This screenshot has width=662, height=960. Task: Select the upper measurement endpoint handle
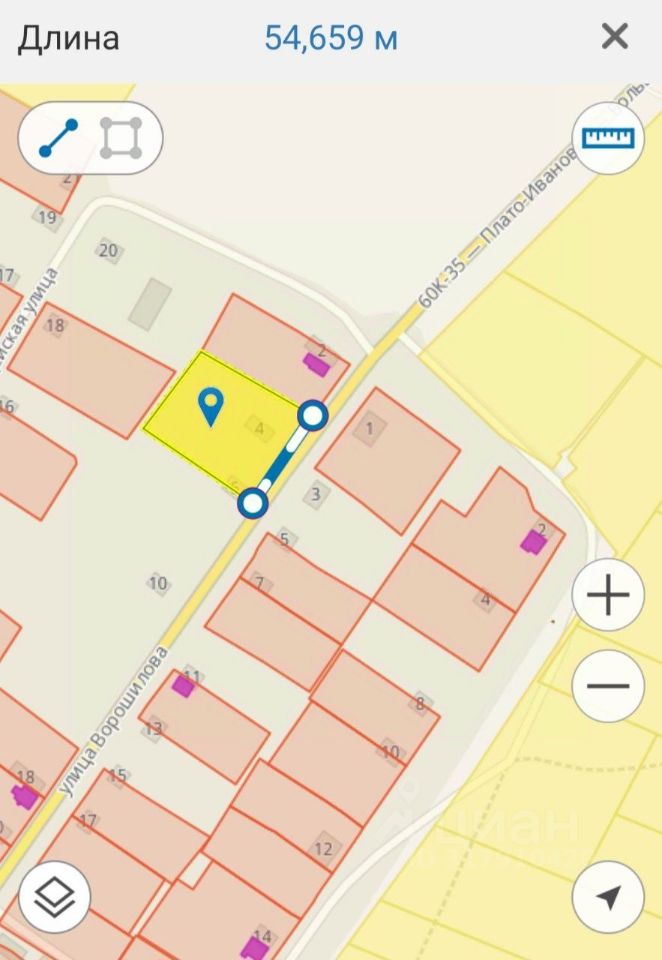point(314,414)
